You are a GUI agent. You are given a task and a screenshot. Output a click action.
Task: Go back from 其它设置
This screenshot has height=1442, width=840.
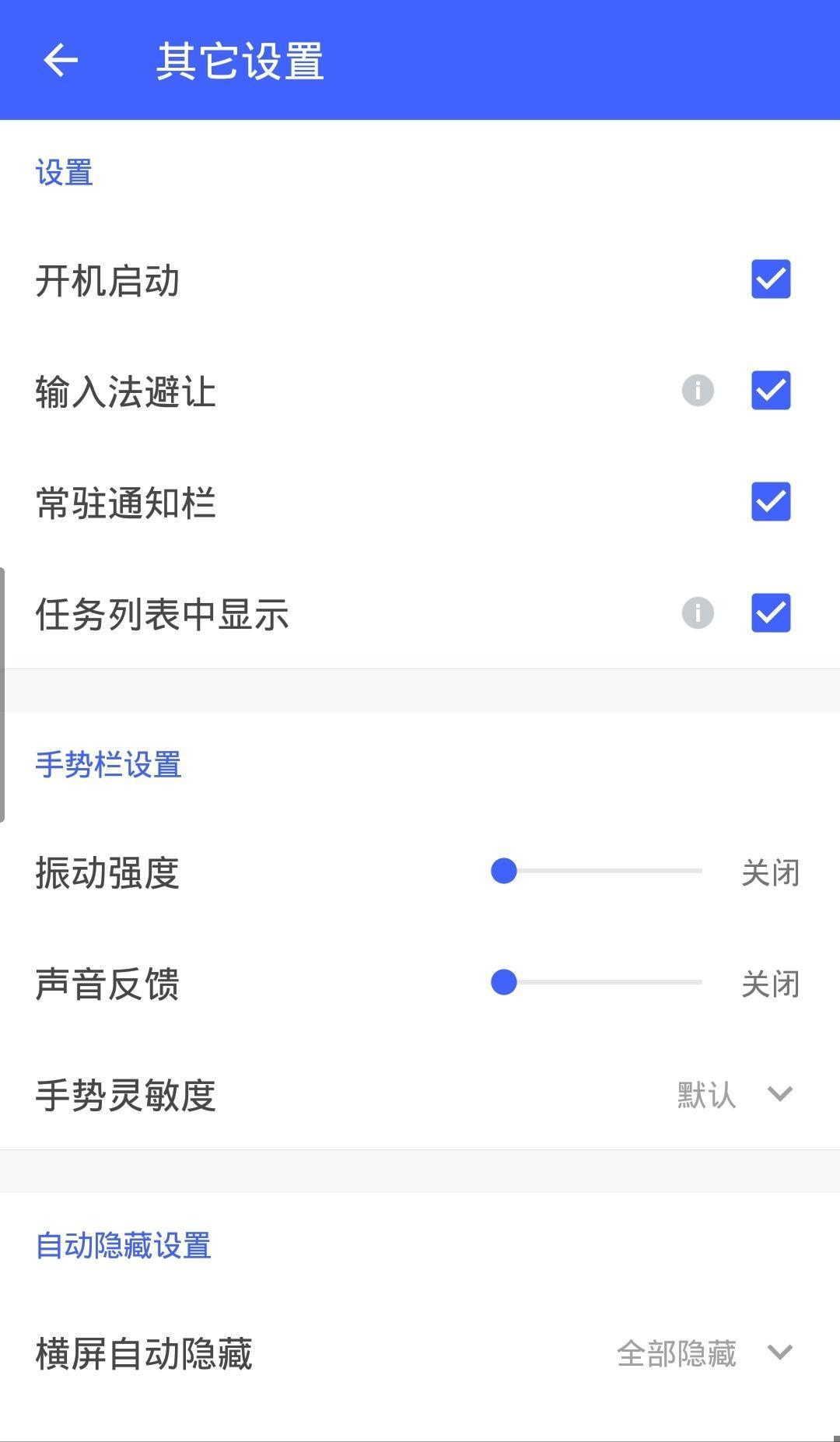coord(61,61)
